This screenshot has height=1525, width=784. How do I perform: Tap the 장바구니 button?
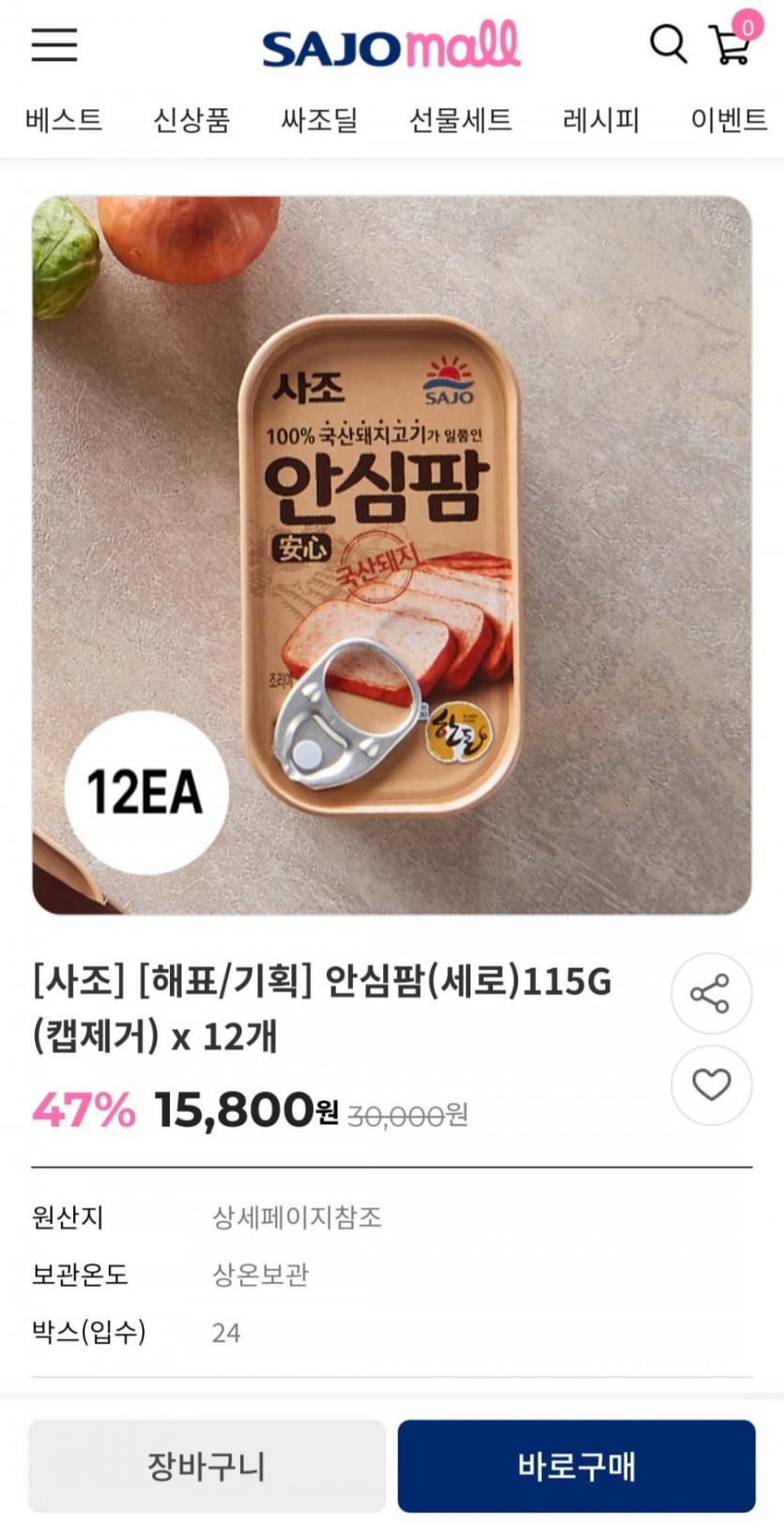[x=207, y=1465]
